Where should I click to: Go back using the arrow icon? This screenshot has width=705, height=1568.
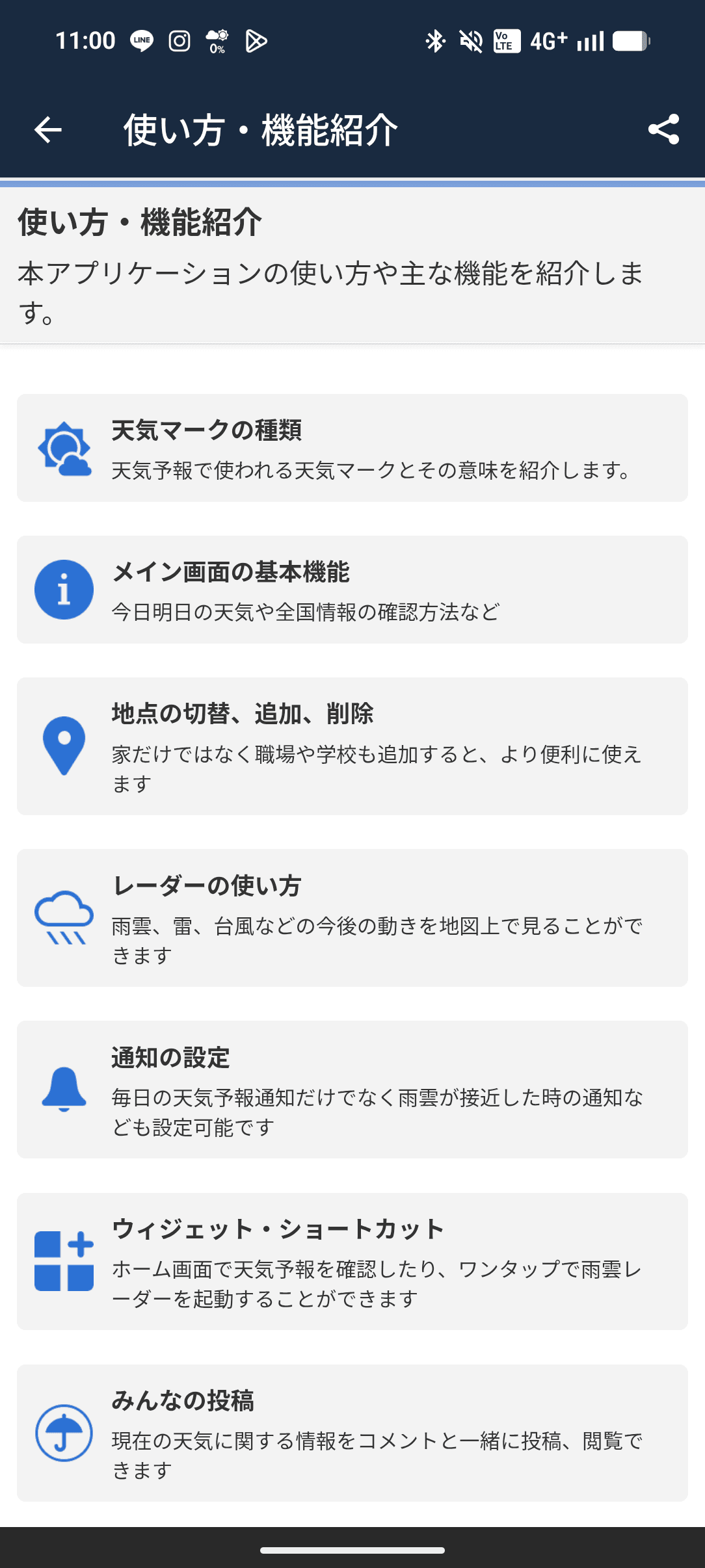click(x=48, y=130)
